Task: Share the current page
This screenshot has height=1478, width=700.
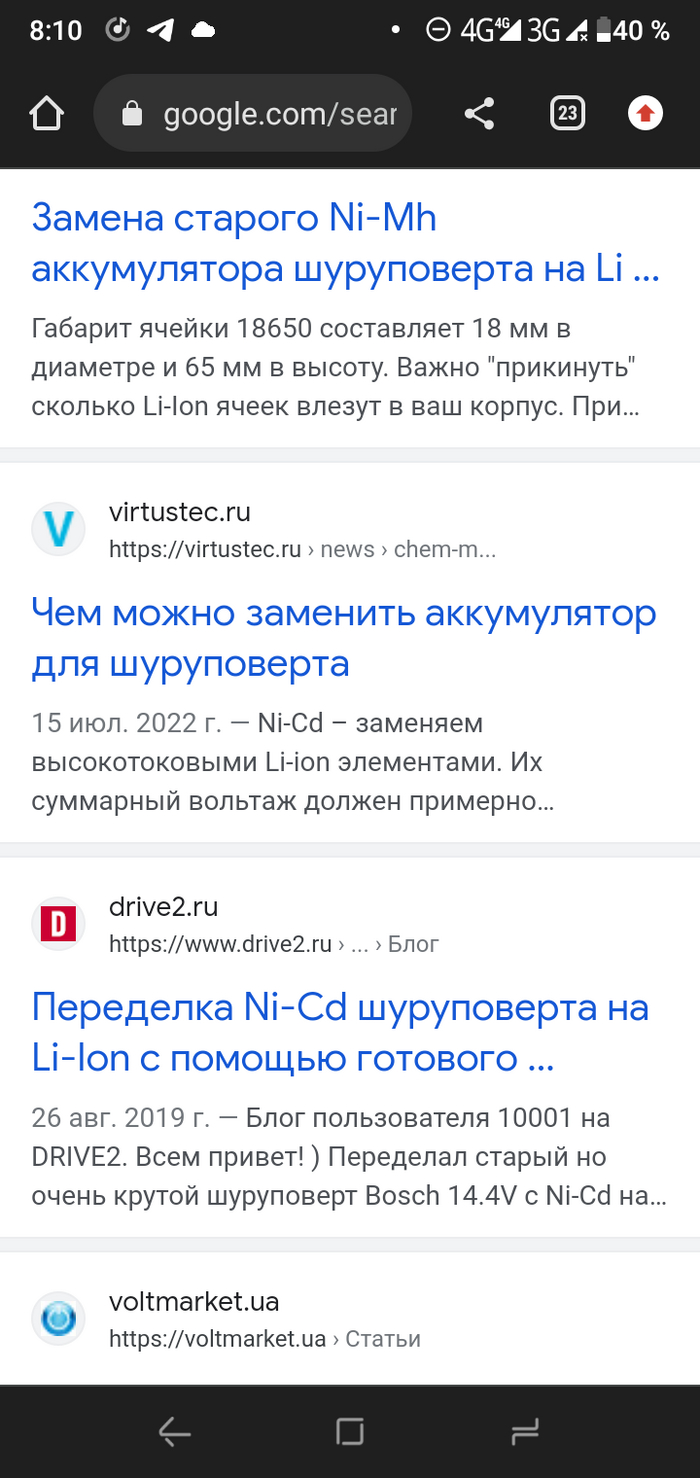Action: [x=480, y=114]
